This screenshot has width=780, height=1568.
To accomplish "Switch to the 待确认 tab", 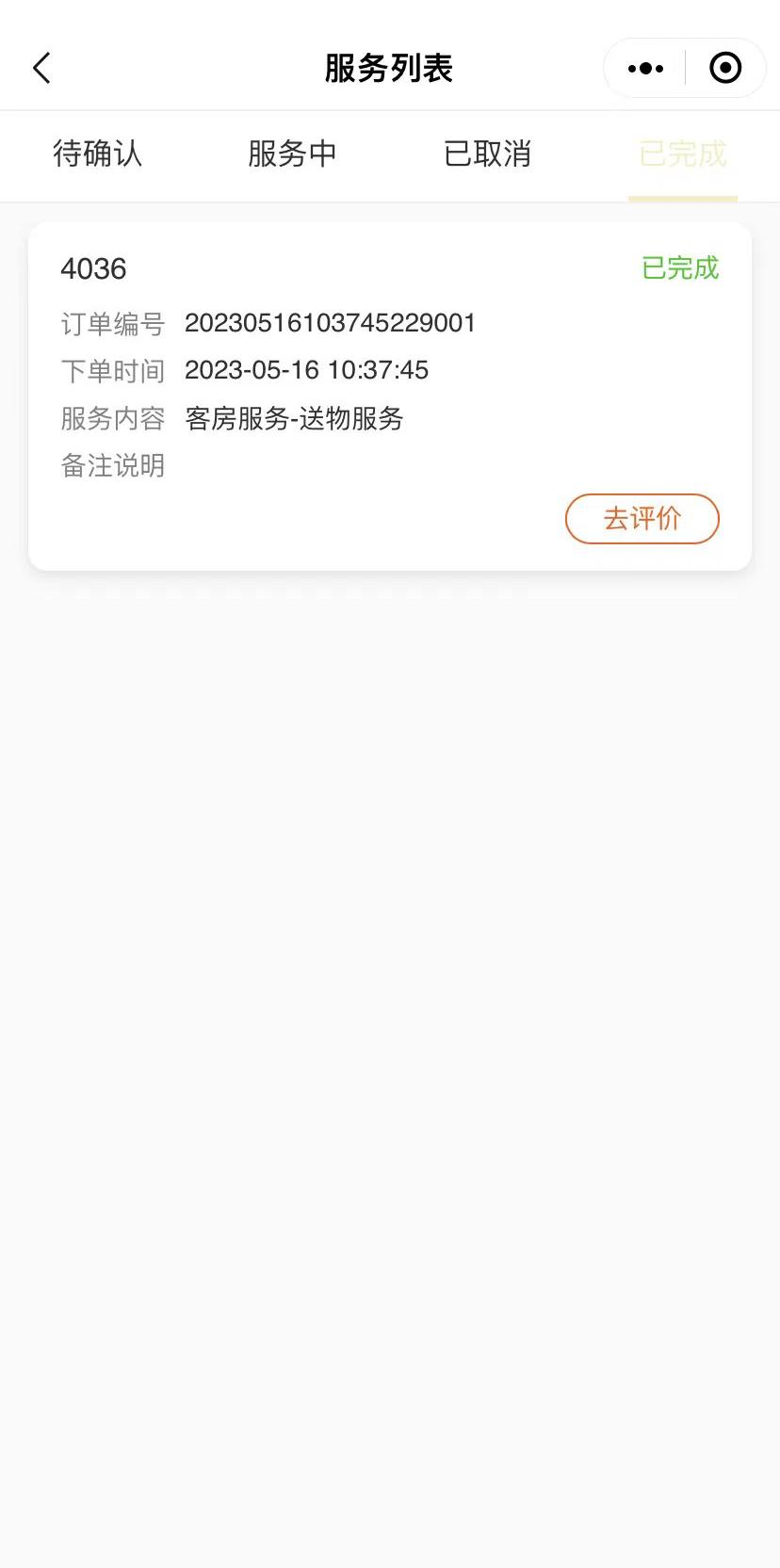I will [x=97, y=154].
